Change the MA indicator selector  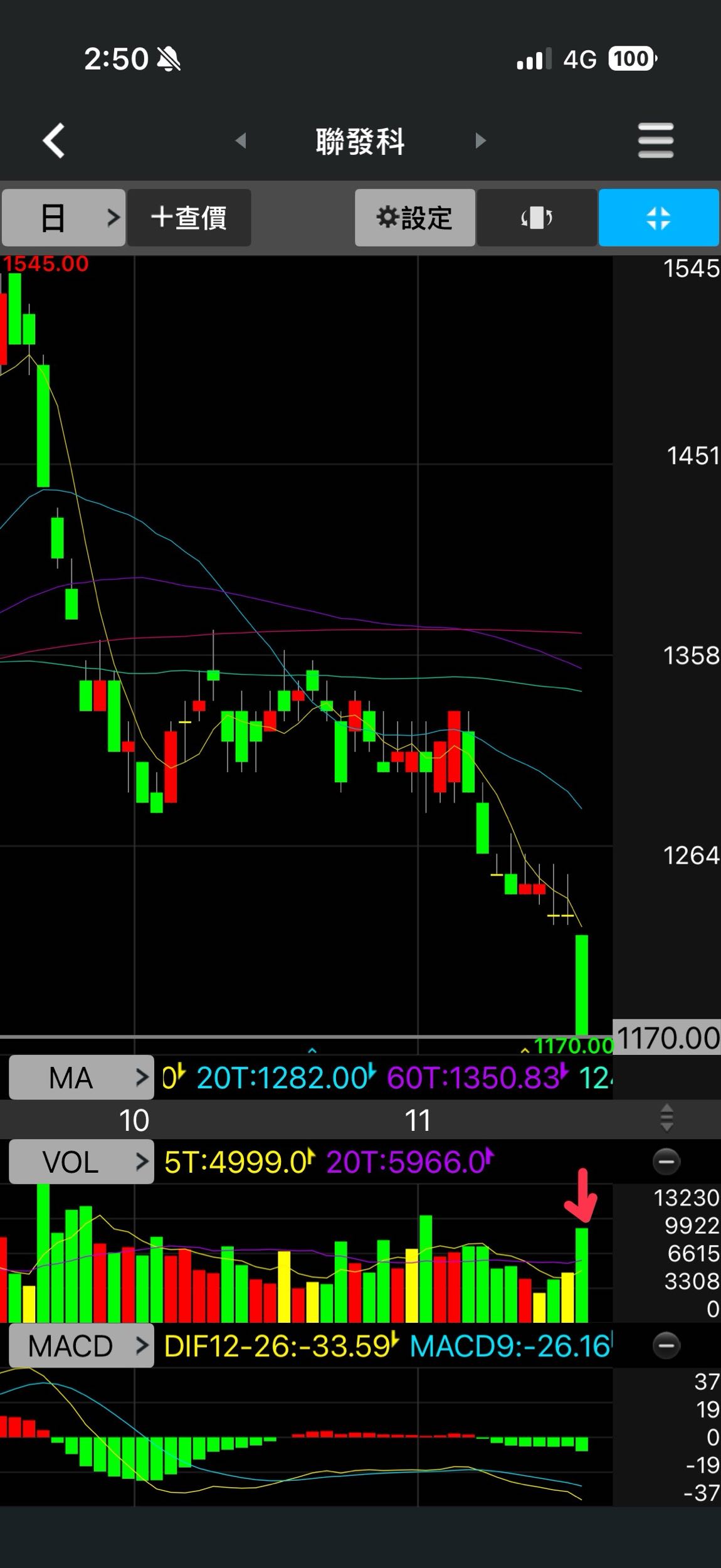(x=81, y=1078)
